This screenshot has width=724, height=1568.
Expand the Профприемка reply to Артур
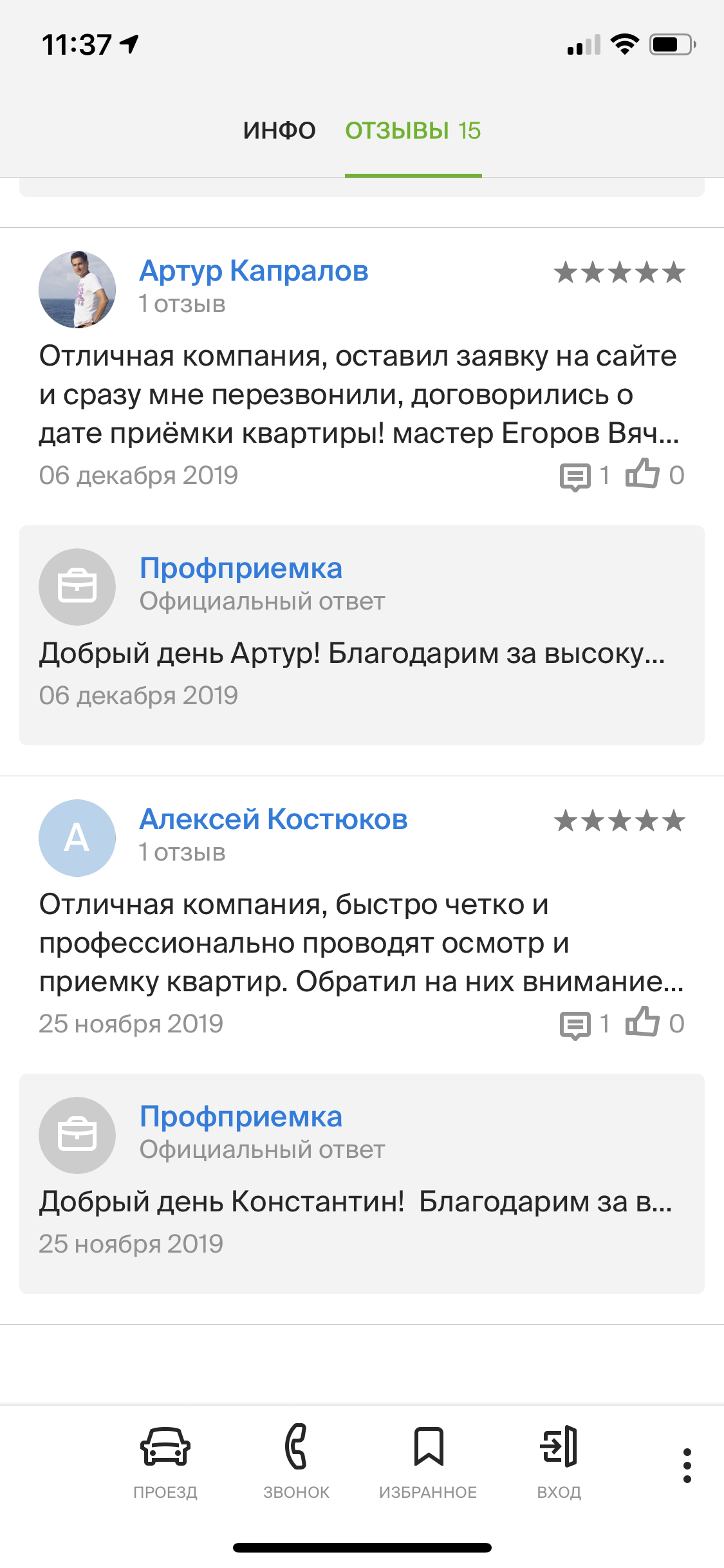(x=351, y=653)
